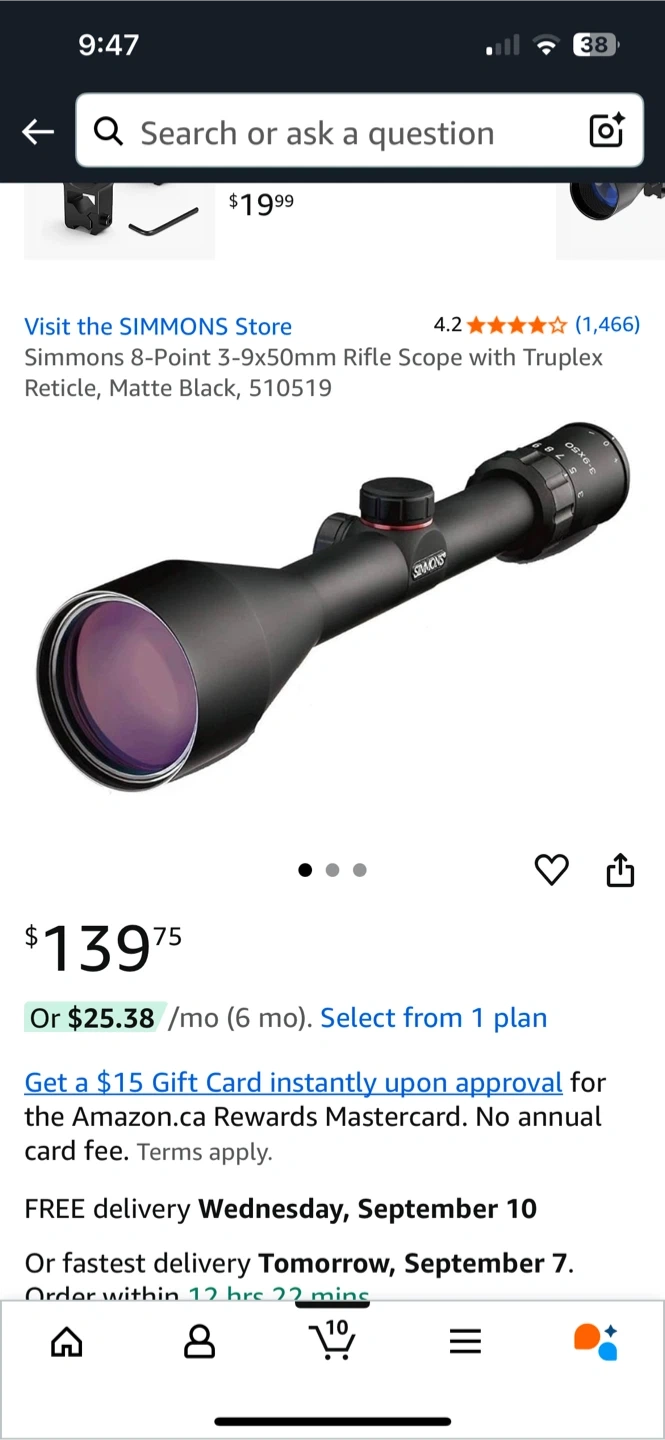Viewport: 665px width, 1440px height.
Task: Open the shopping cart with 10 items
Action: pos(331,1339)
